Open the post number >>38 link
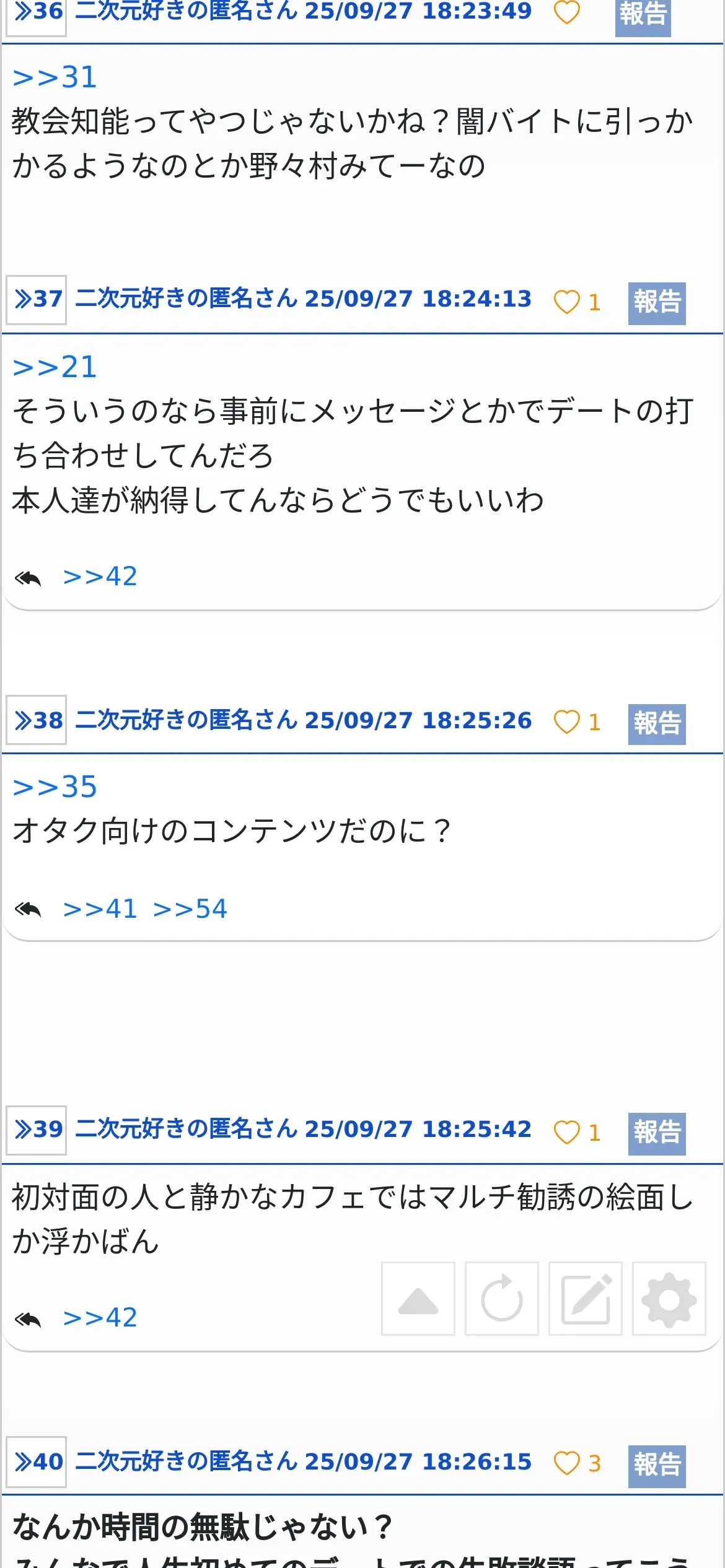This screenshot has width=725, height=1568. pos(37,720)
